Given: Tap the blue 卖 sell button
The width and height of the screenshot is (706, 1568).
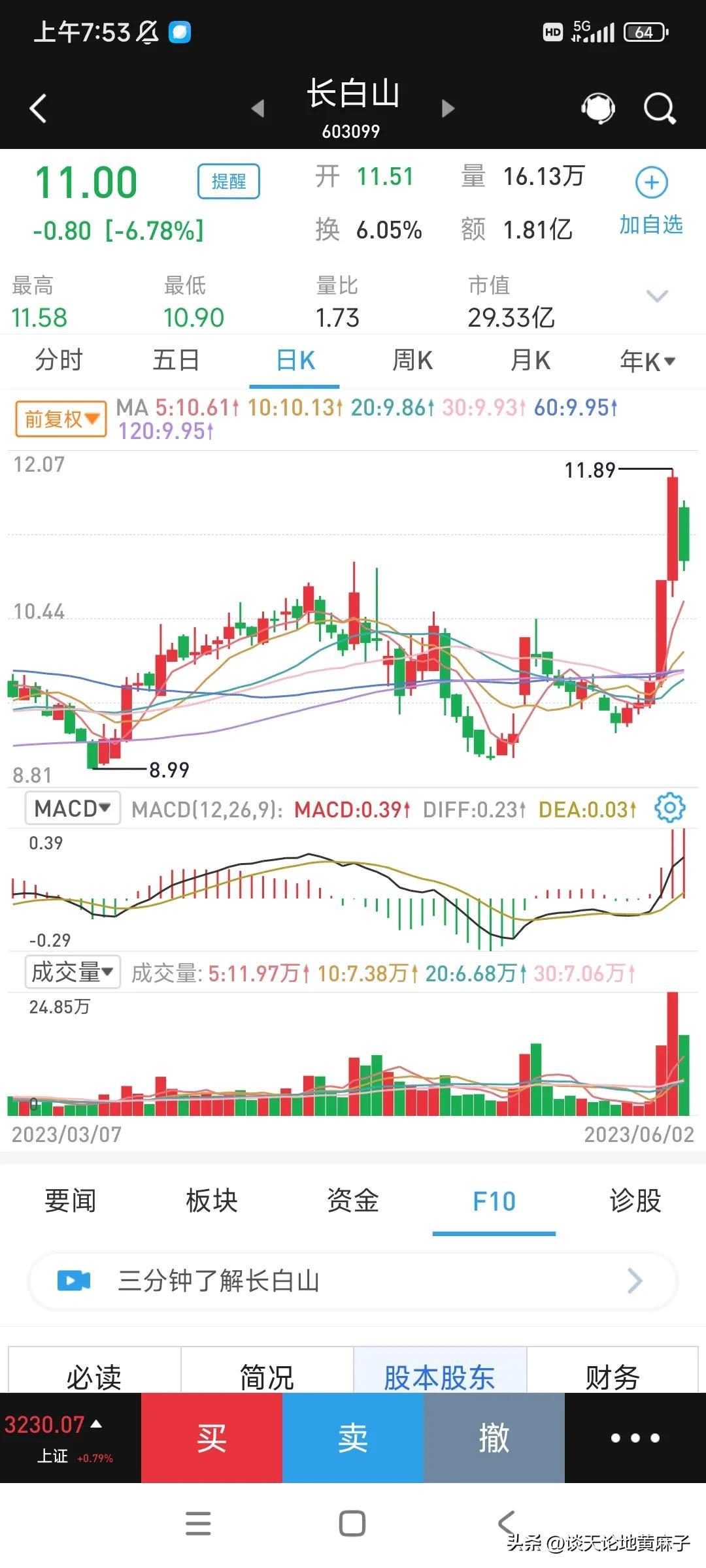Looking at the screenshot, I should pyautogui.click(x=353, y=1437).
